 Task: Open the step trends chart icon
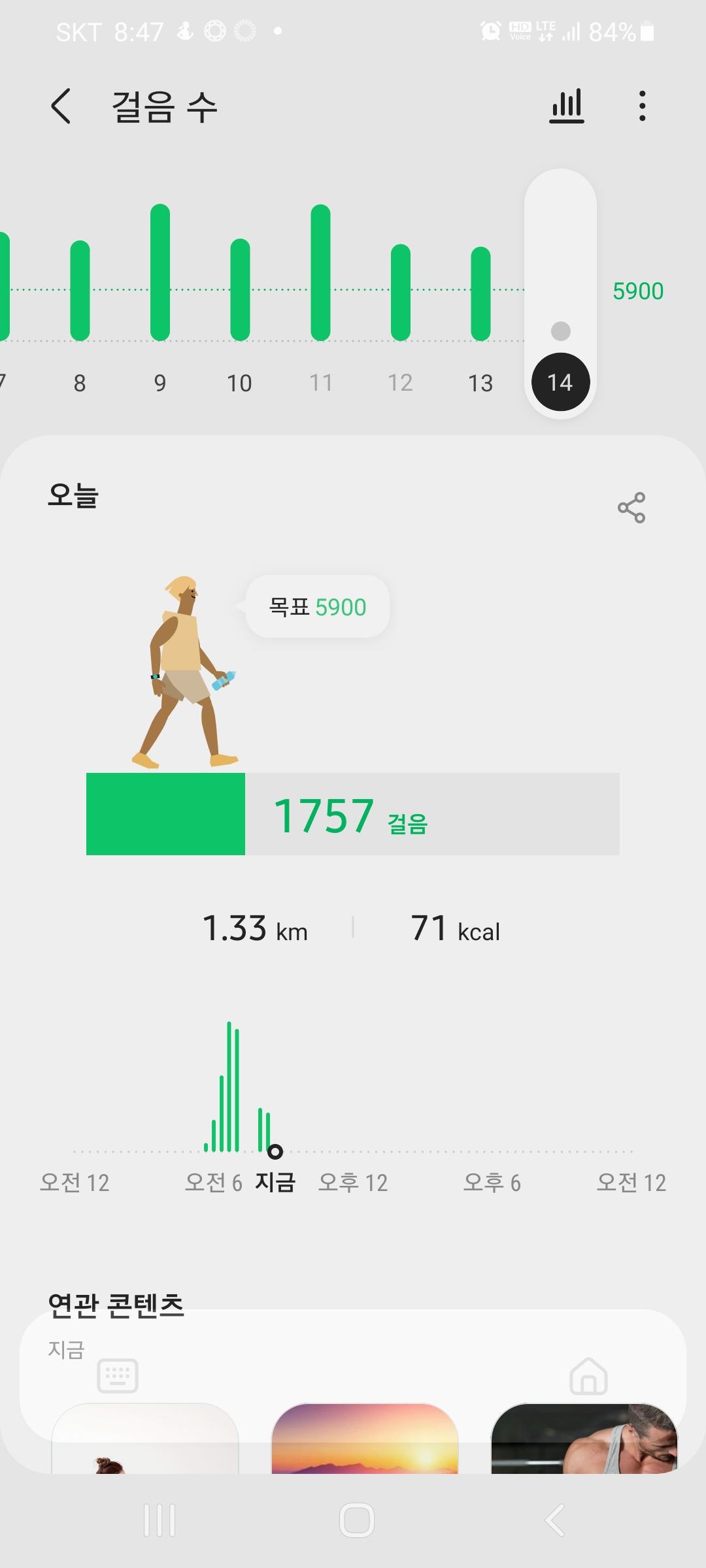[566, 106]
